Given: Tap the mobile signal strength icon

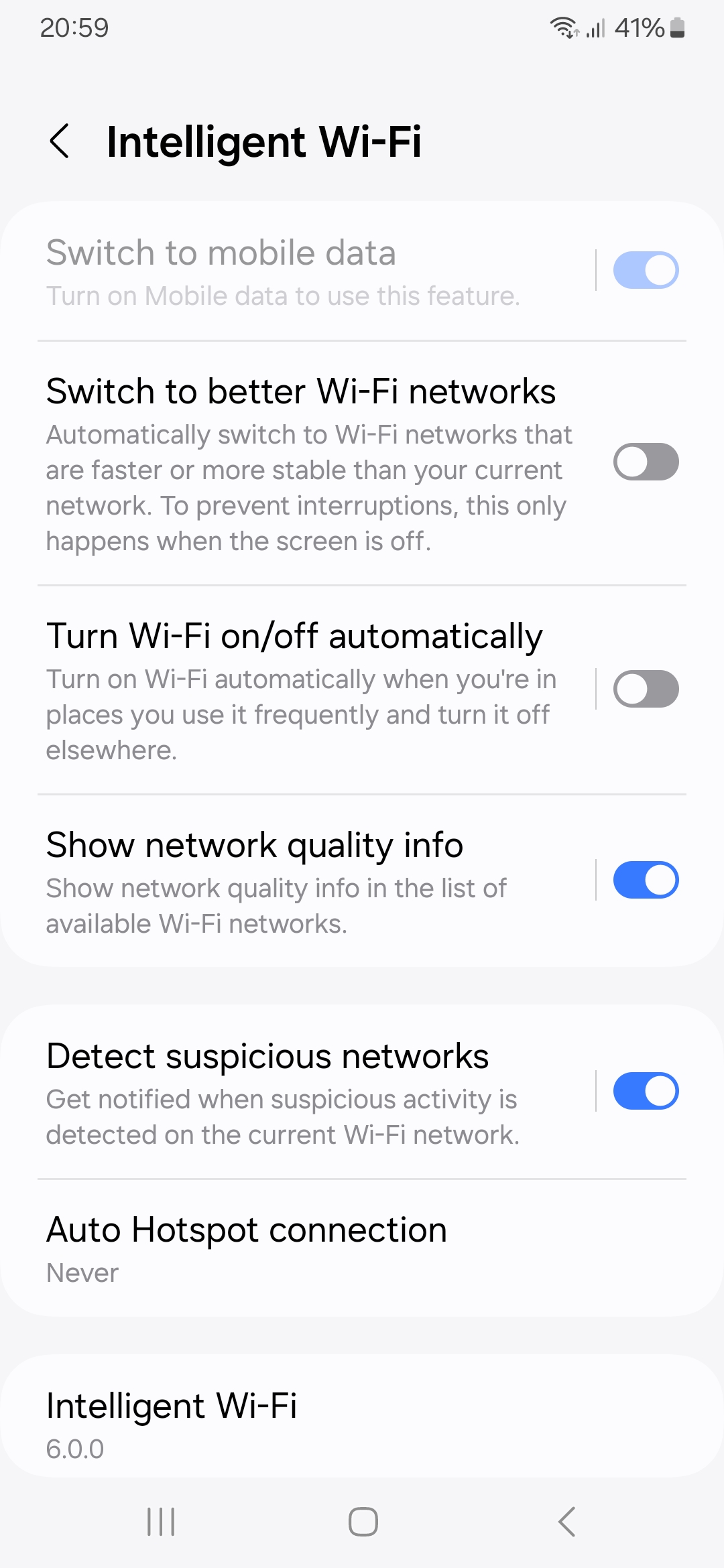Looking at the screenshot, I should coord(595,27).
